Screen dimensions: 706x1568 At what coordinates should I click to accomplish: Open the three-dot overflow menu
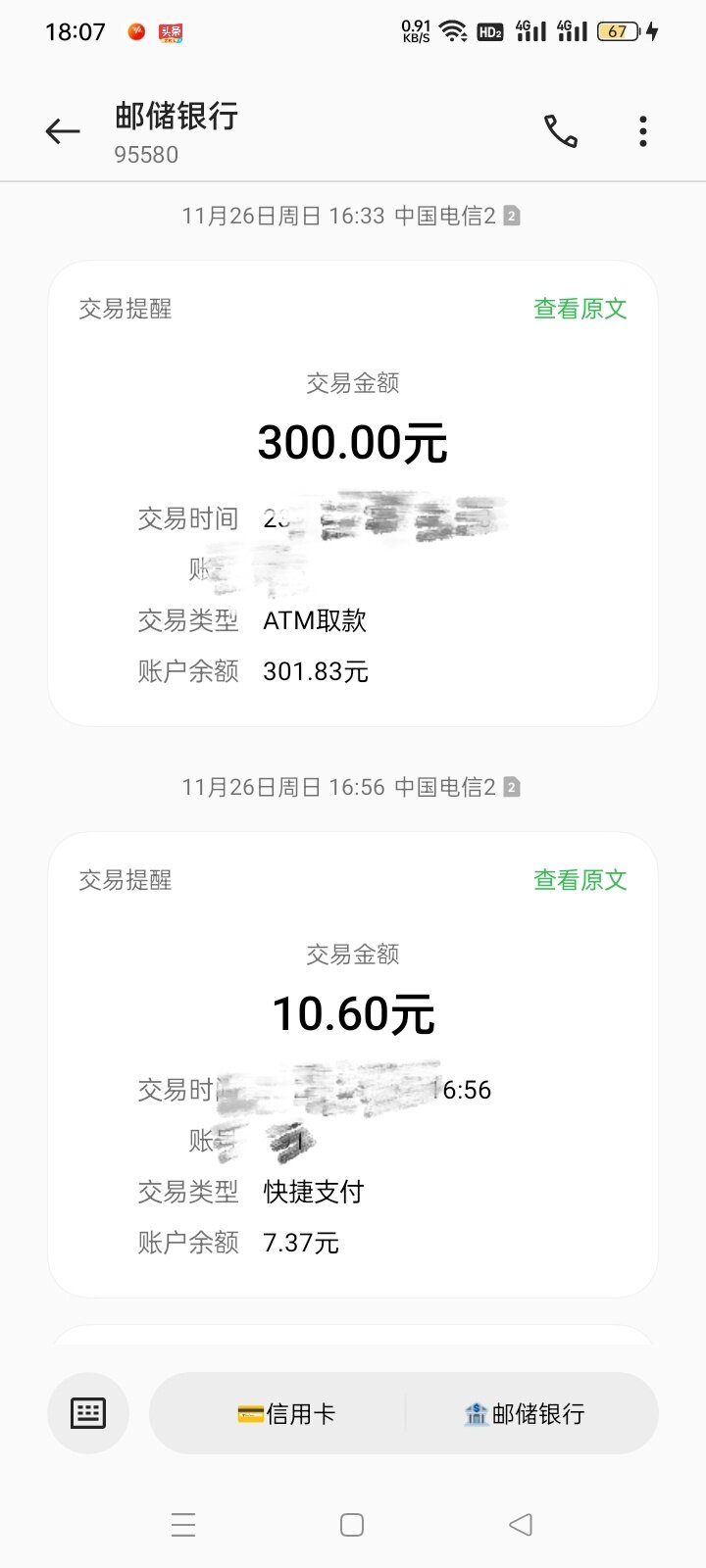click(x=643, y=131)
